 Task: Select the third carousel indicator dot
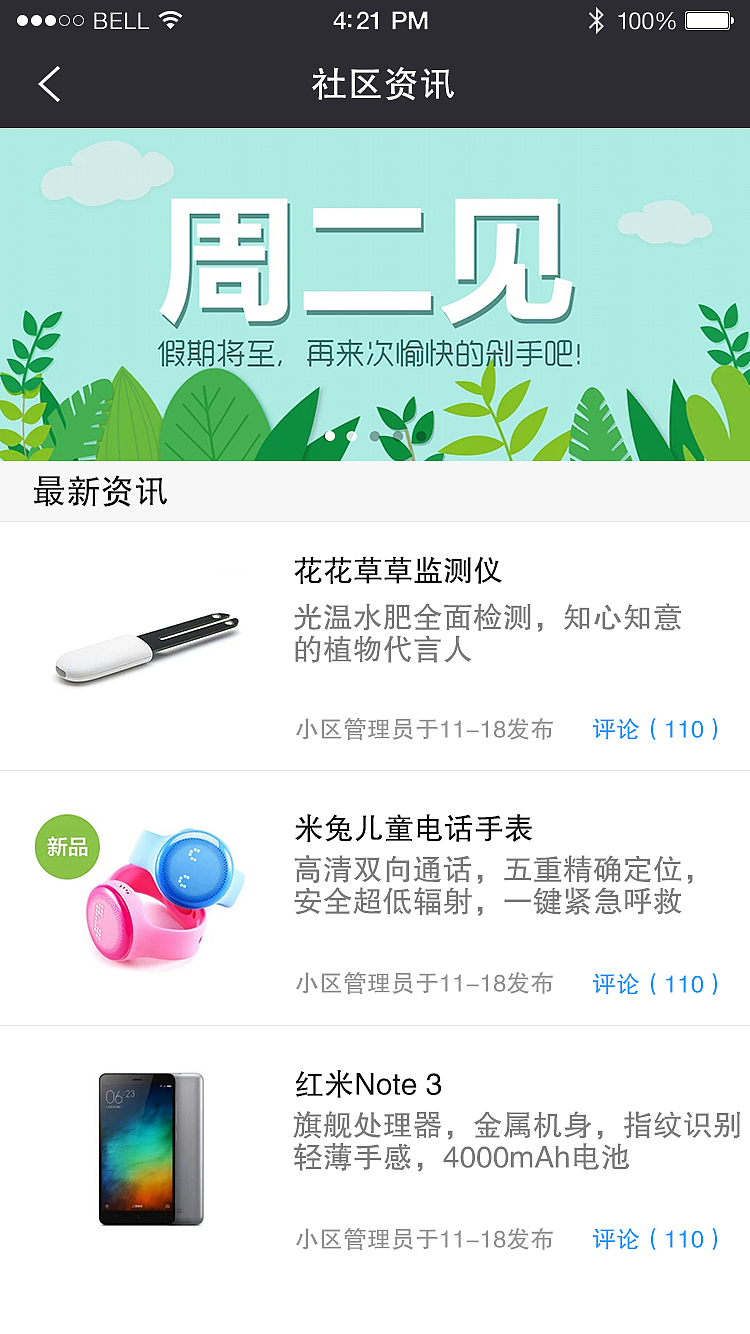point(375,436)
